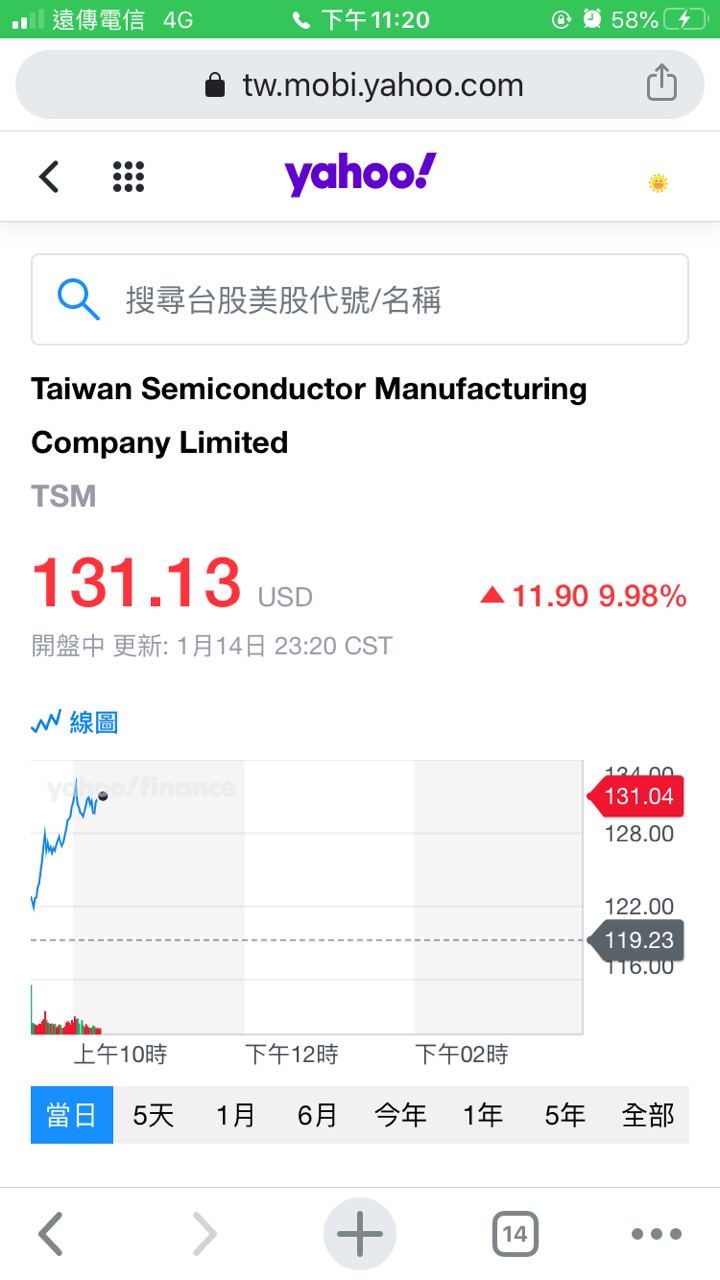The image size is (720, 1280).
Task: Show the 1月 price chart
Action: 236,1115
